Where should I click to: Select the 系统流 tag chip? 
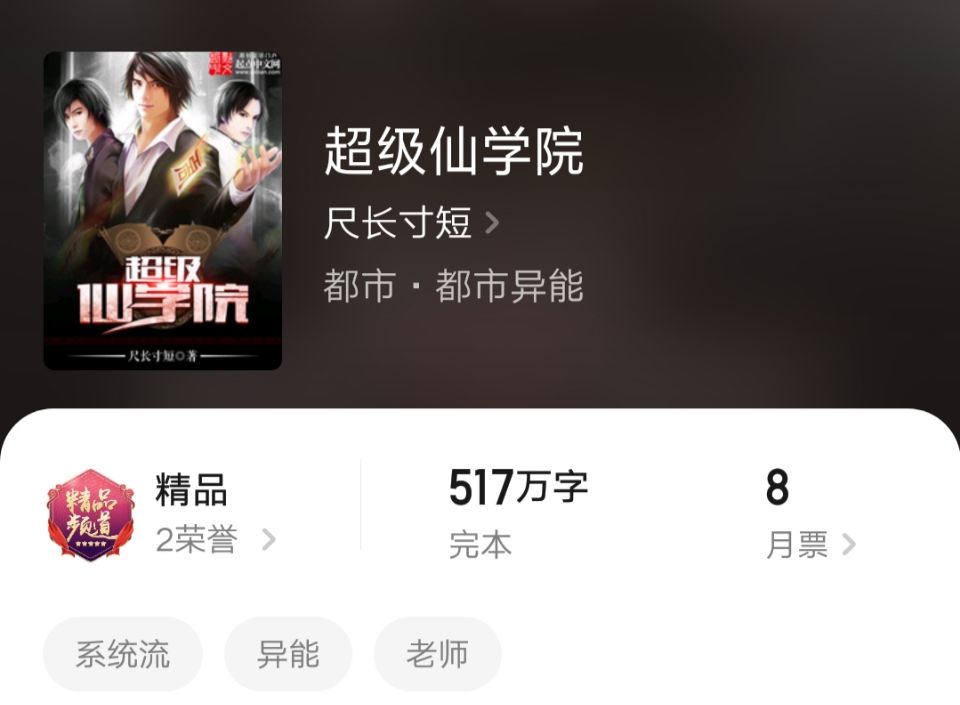point(123,655)
